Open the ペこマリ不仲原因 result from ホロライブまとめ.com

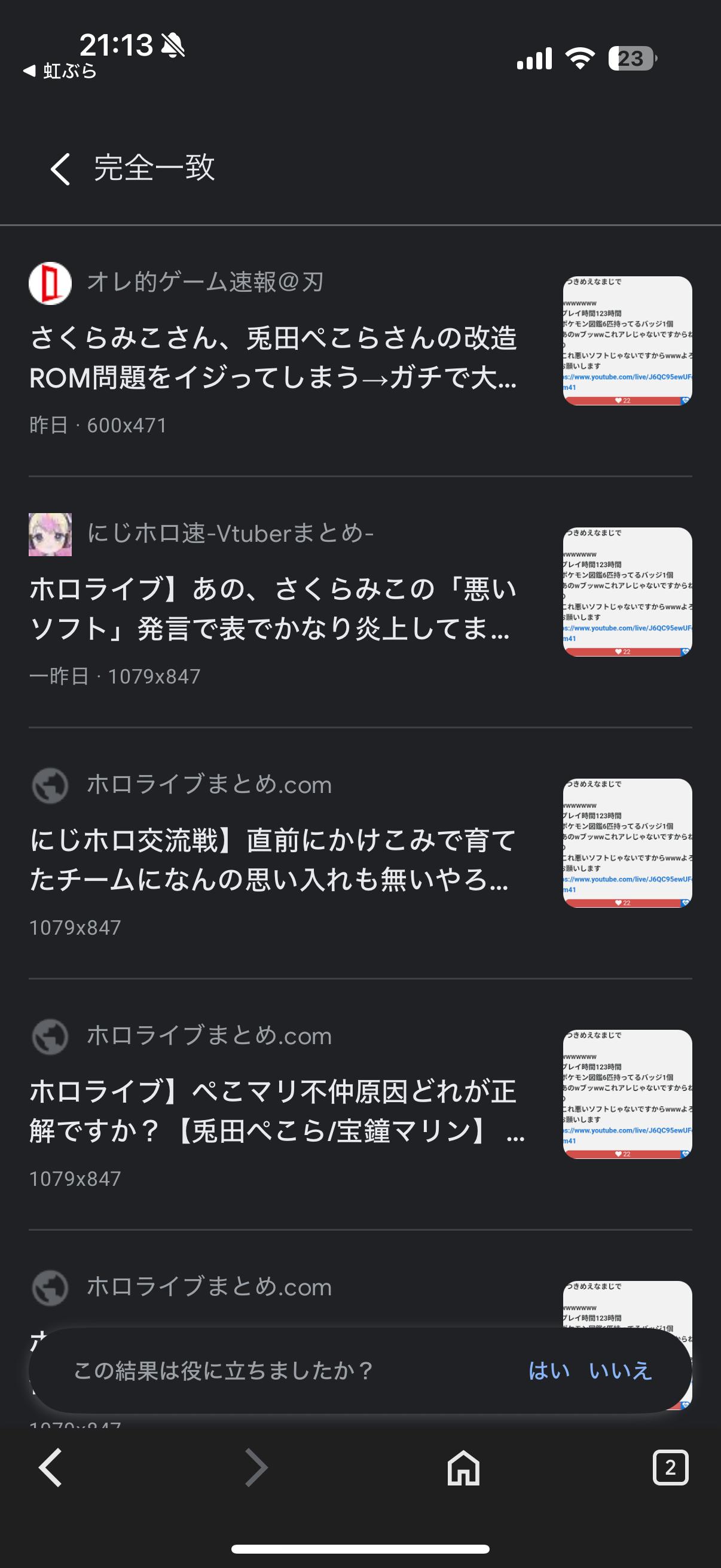(x=273, y=1111)
